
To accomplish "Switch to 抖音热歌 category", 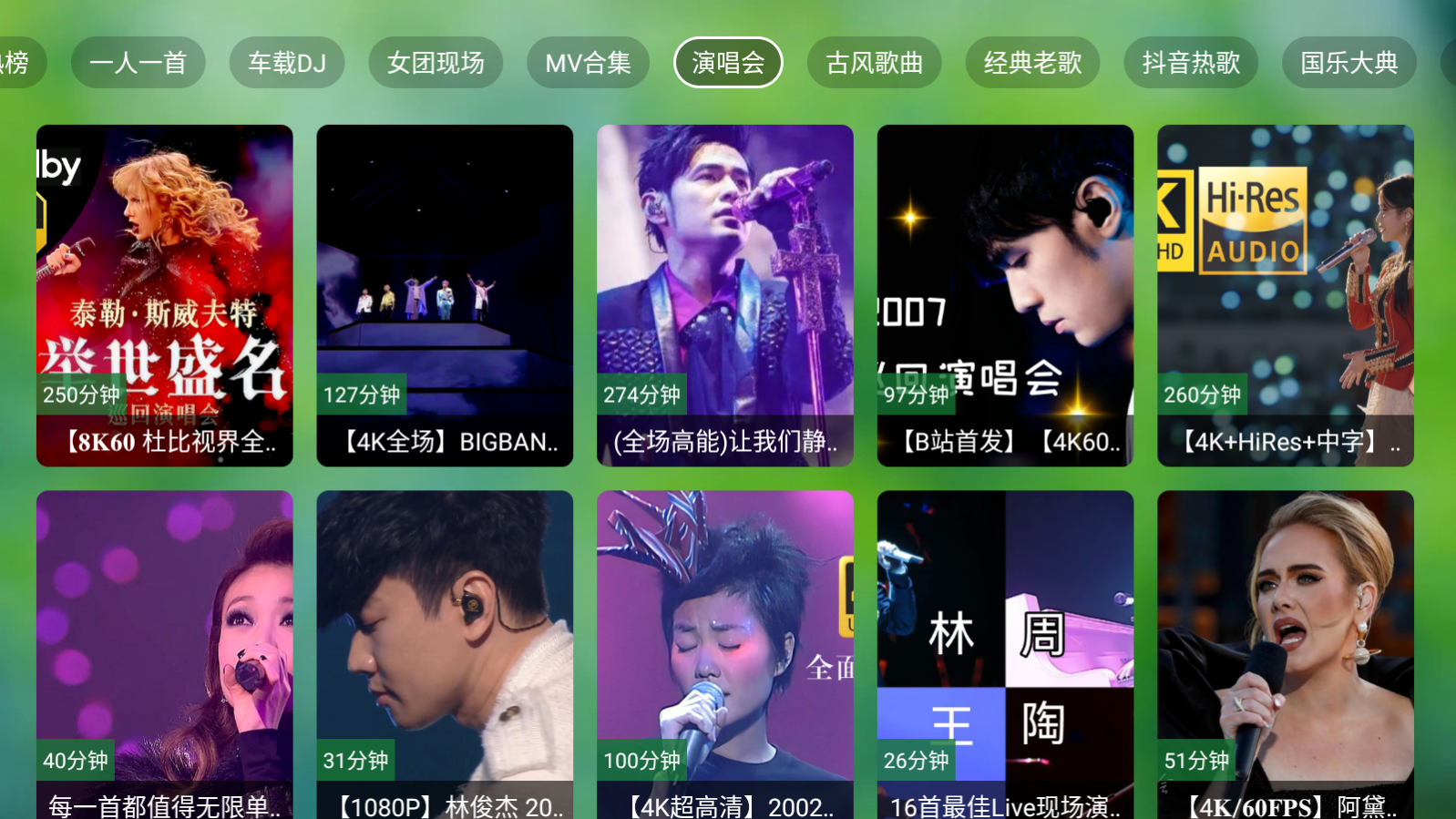I will [x=1191, y=63].
